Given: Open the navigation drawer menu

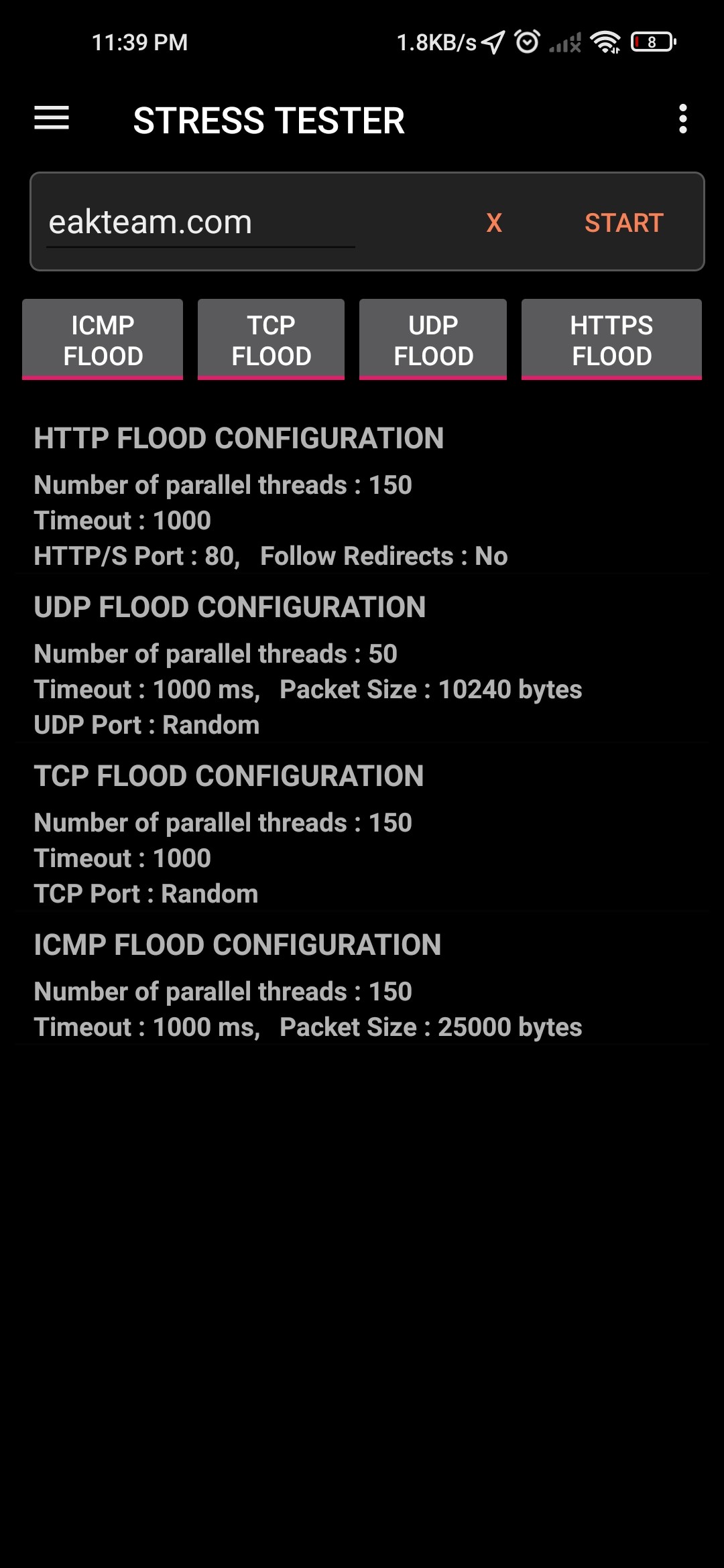Looking at the screenshot, I should [52, 119].
